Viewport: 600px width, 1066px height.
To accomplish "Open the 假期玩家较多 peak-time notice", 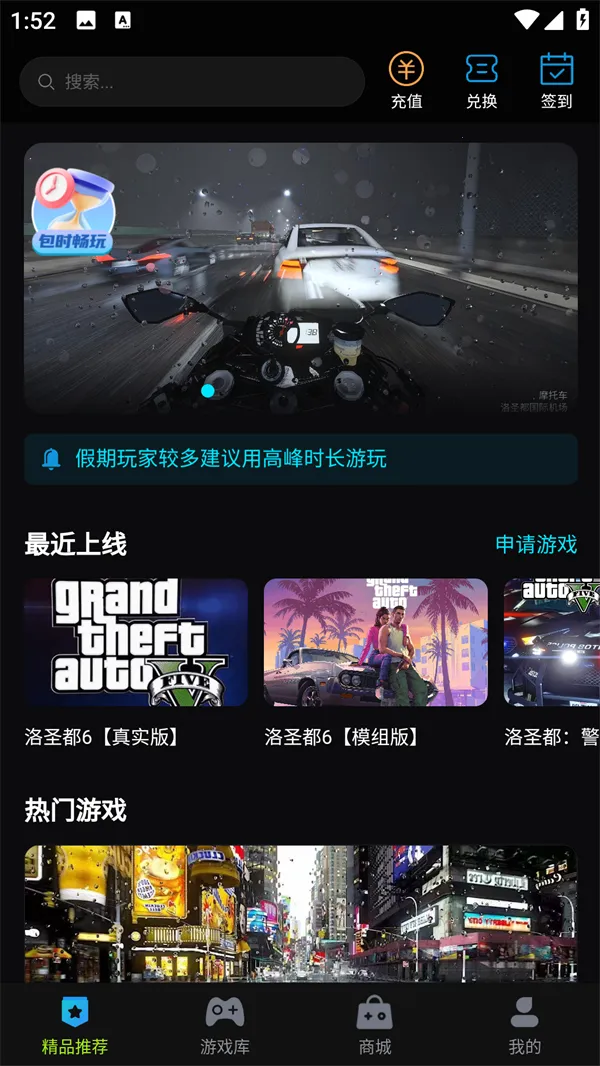I will click(x=300, y=459).
